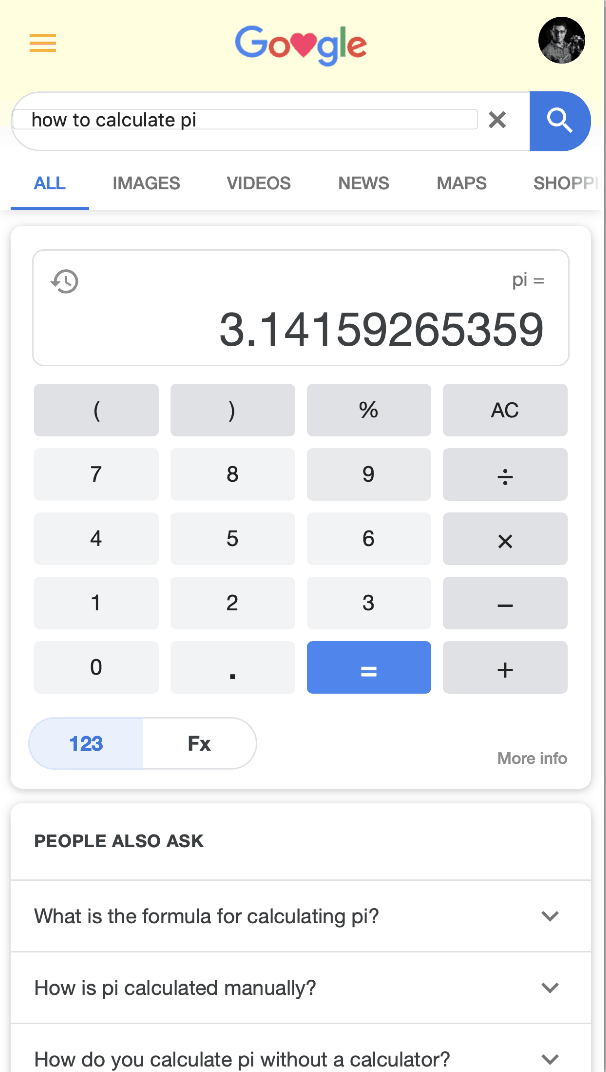Tap the divide key
This screenshot has height=1072, width=606.
point(505,474)
